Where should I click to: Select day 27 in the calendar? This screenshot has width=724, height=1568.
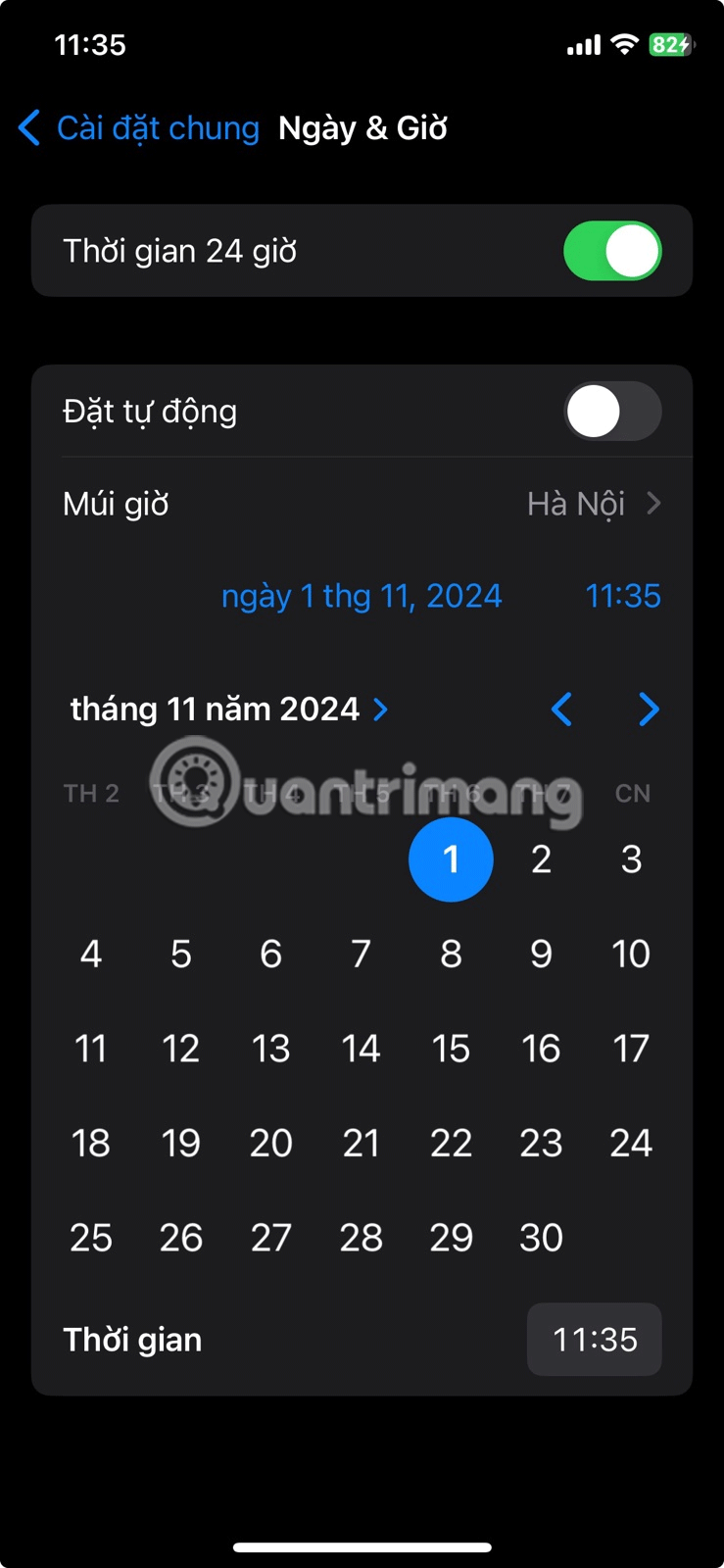tap(271, 1238)
